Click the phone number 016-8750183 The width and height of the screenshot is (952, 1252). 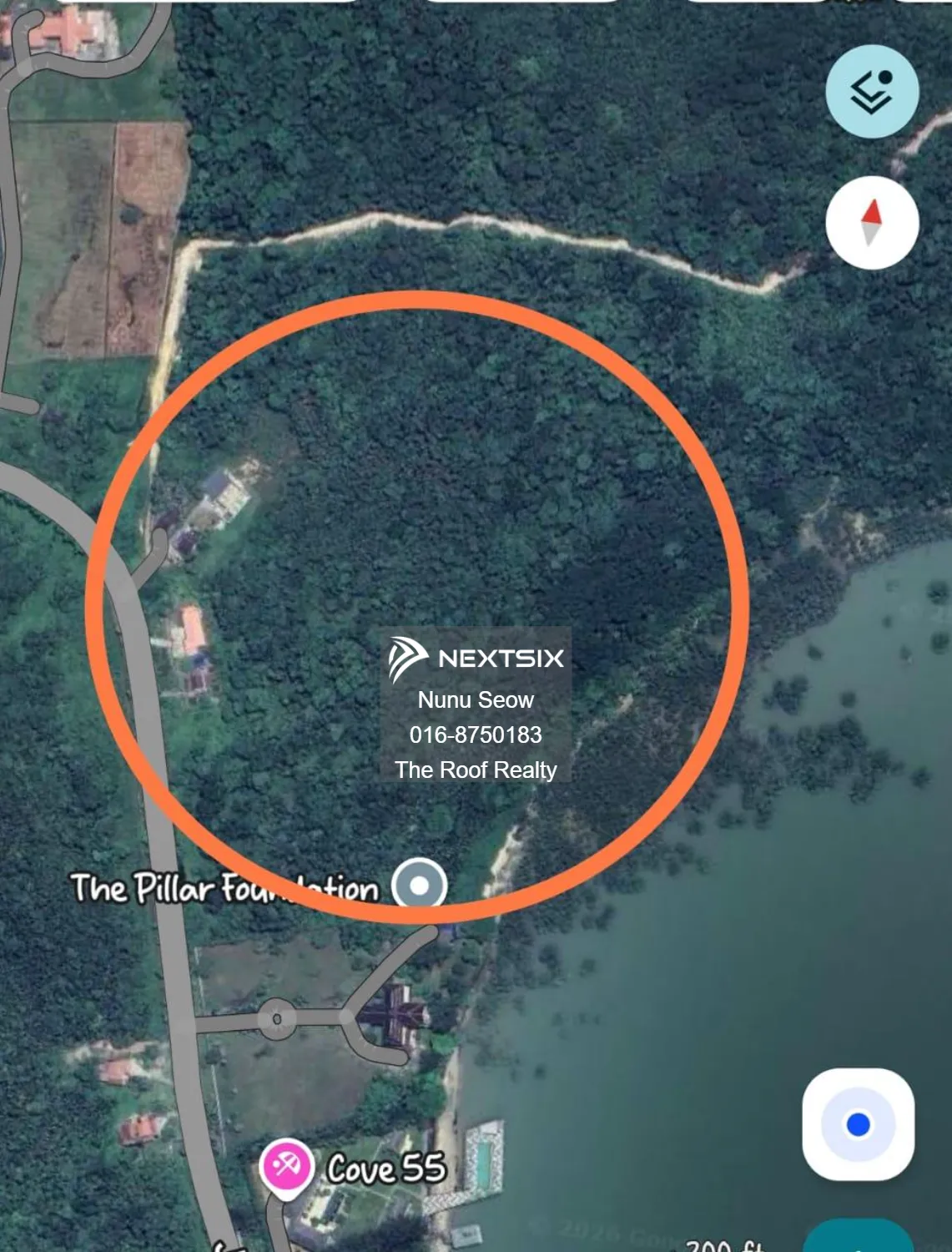coord(476,735)
